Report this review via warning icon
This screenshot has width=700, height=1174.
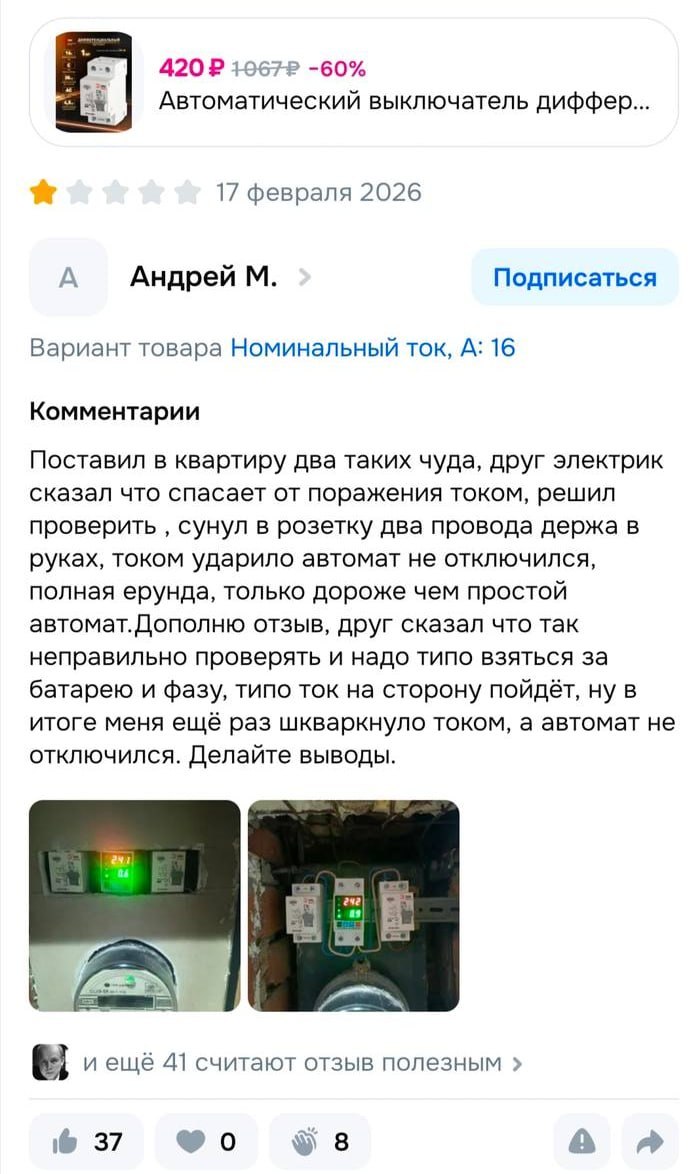[581, 1141]
